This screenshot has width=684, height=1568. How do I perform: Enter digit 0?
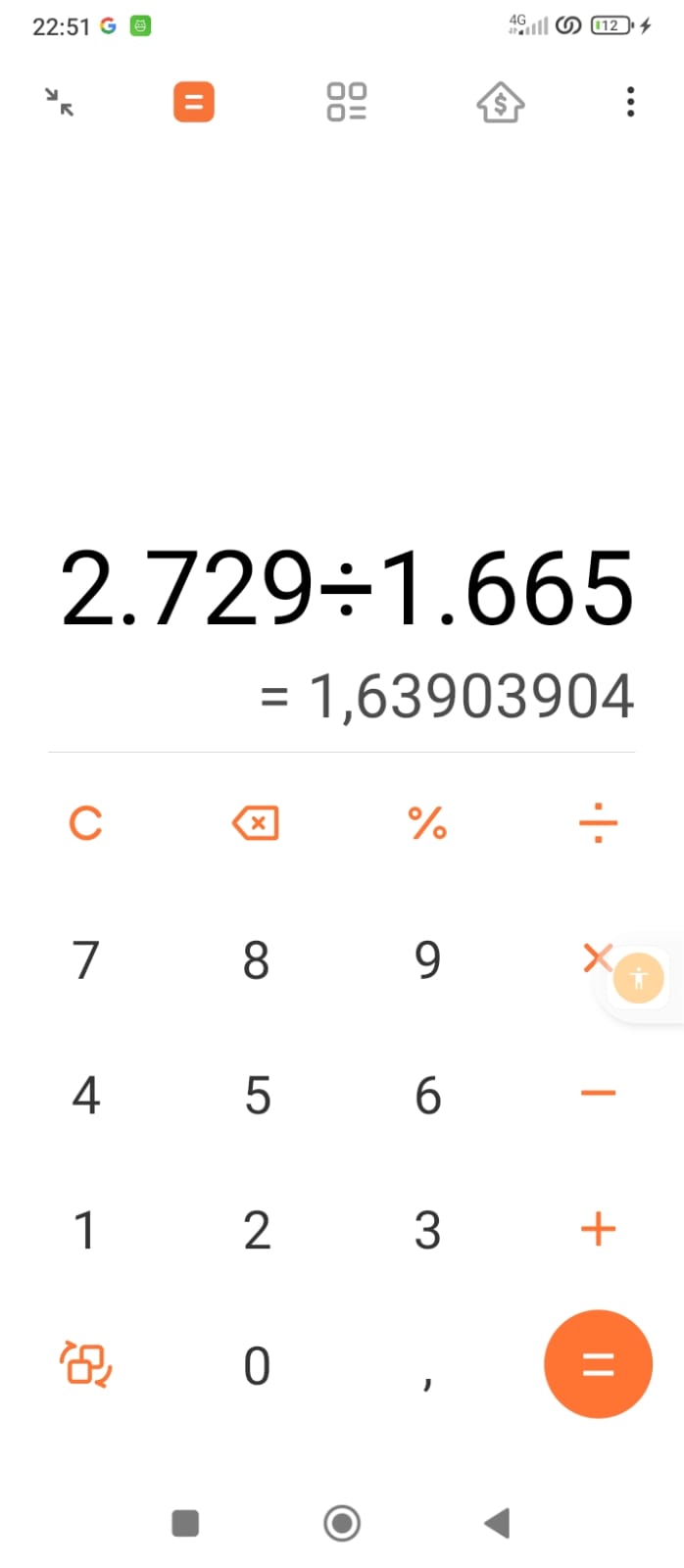256,1365
